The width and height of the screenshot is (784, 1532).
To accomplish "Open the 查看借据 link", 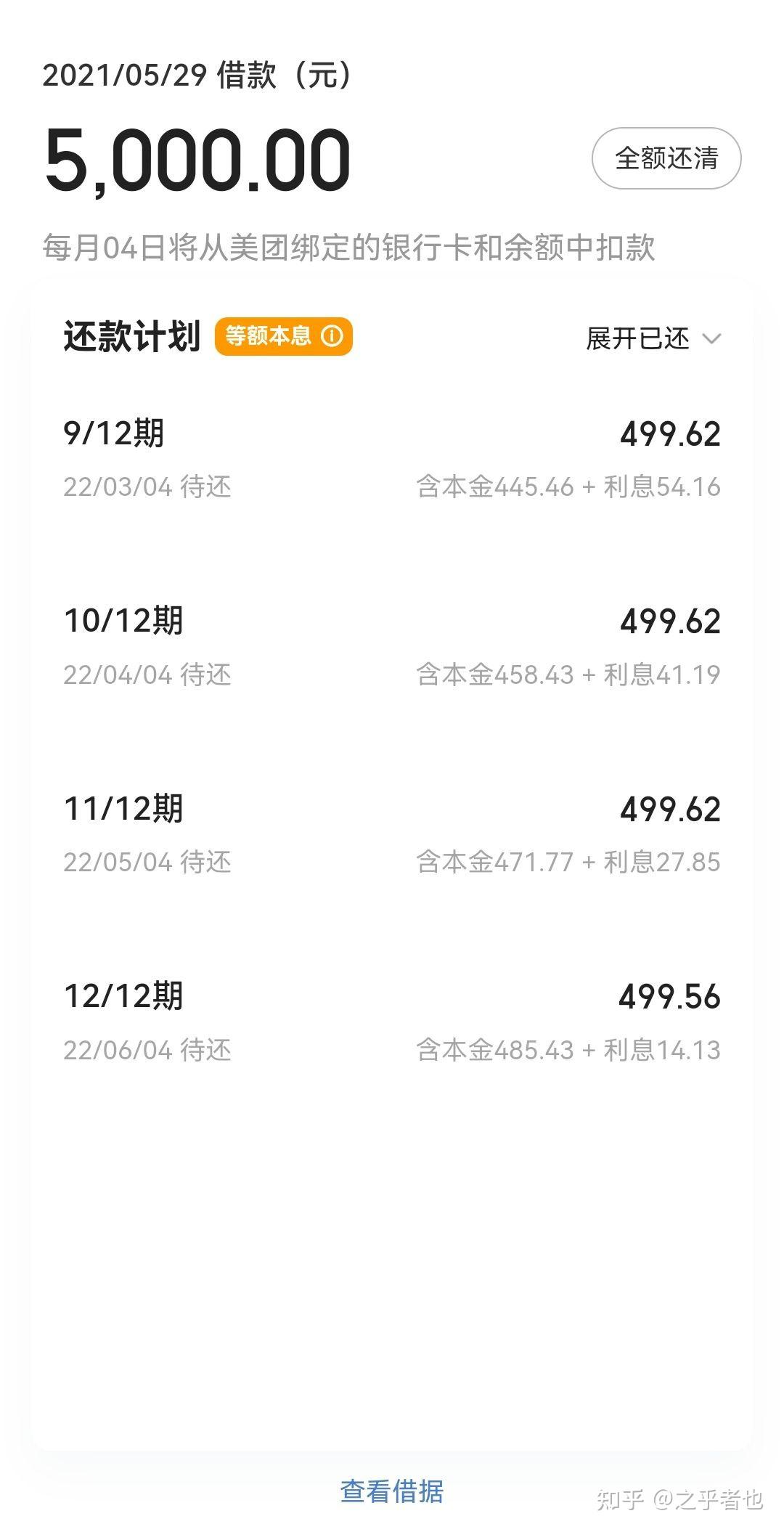I will point(392,1491).
